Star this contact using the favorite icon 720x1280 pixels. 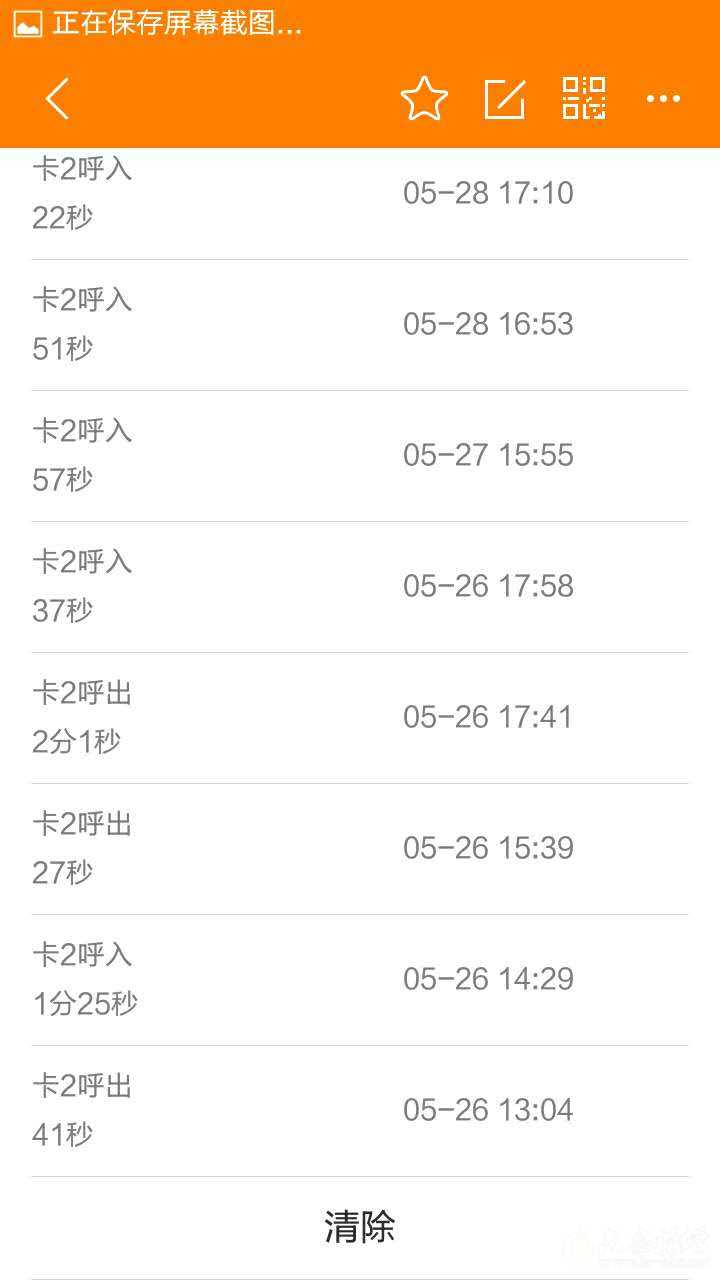click(425, 98)
